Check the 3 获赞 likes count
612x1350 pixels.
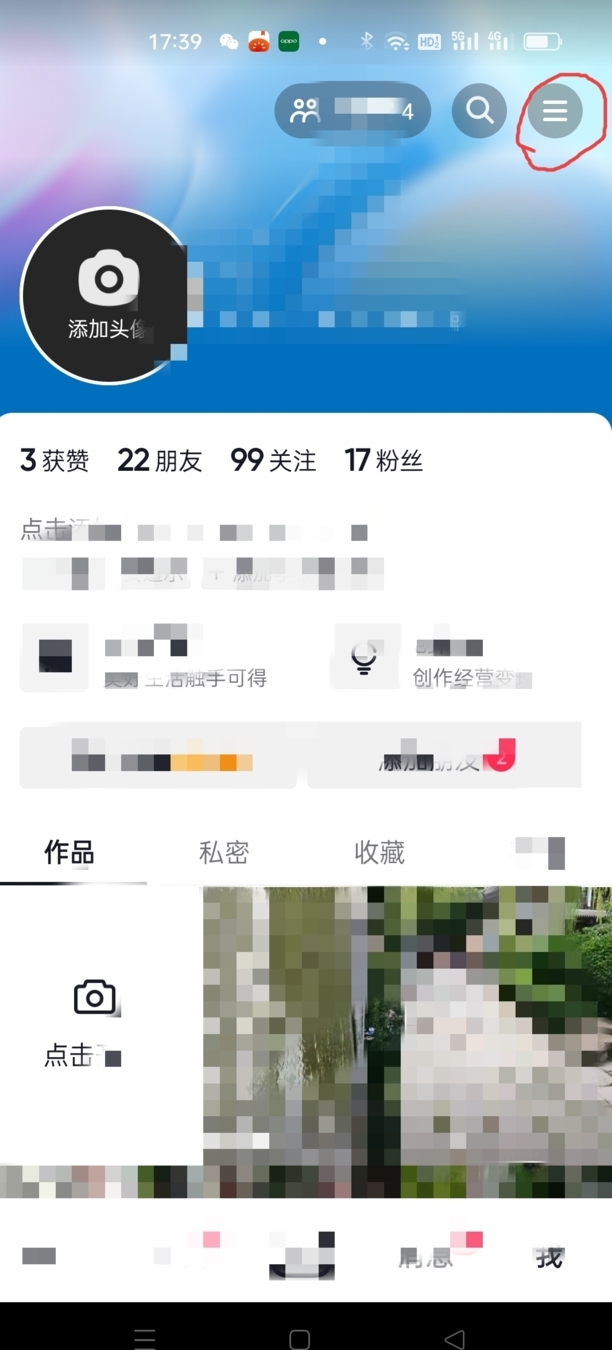pyautogui.click(x=55, y=460)
